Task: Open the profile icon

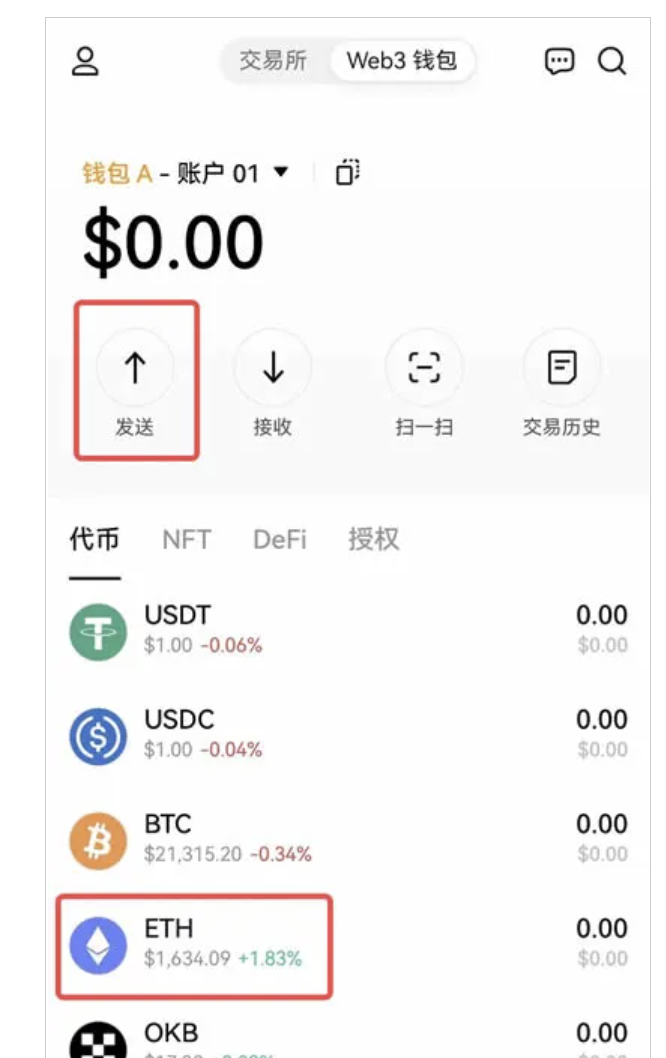Action: 86,61
